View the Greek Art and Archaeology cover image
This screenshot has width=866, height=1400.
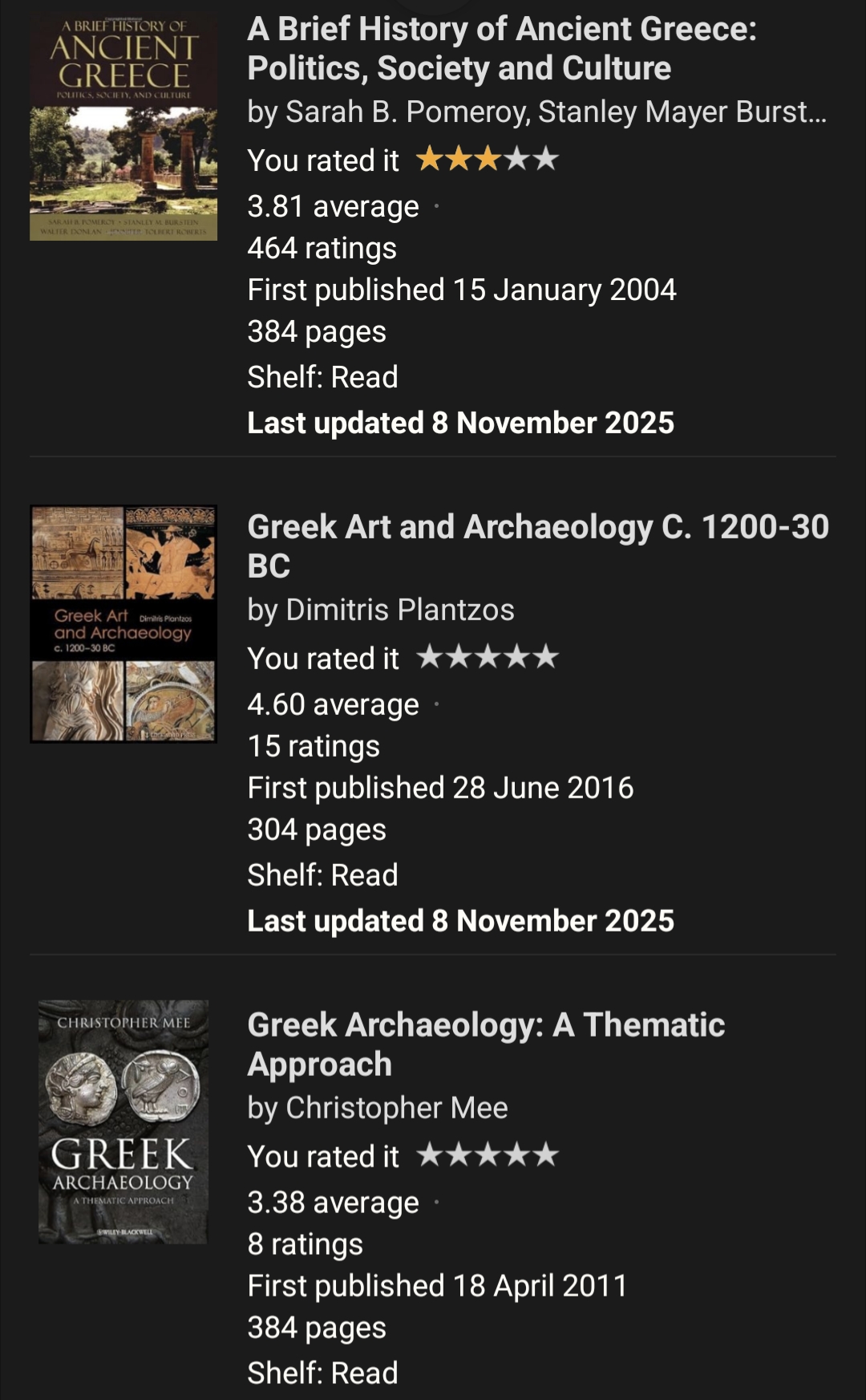(123, 623)
